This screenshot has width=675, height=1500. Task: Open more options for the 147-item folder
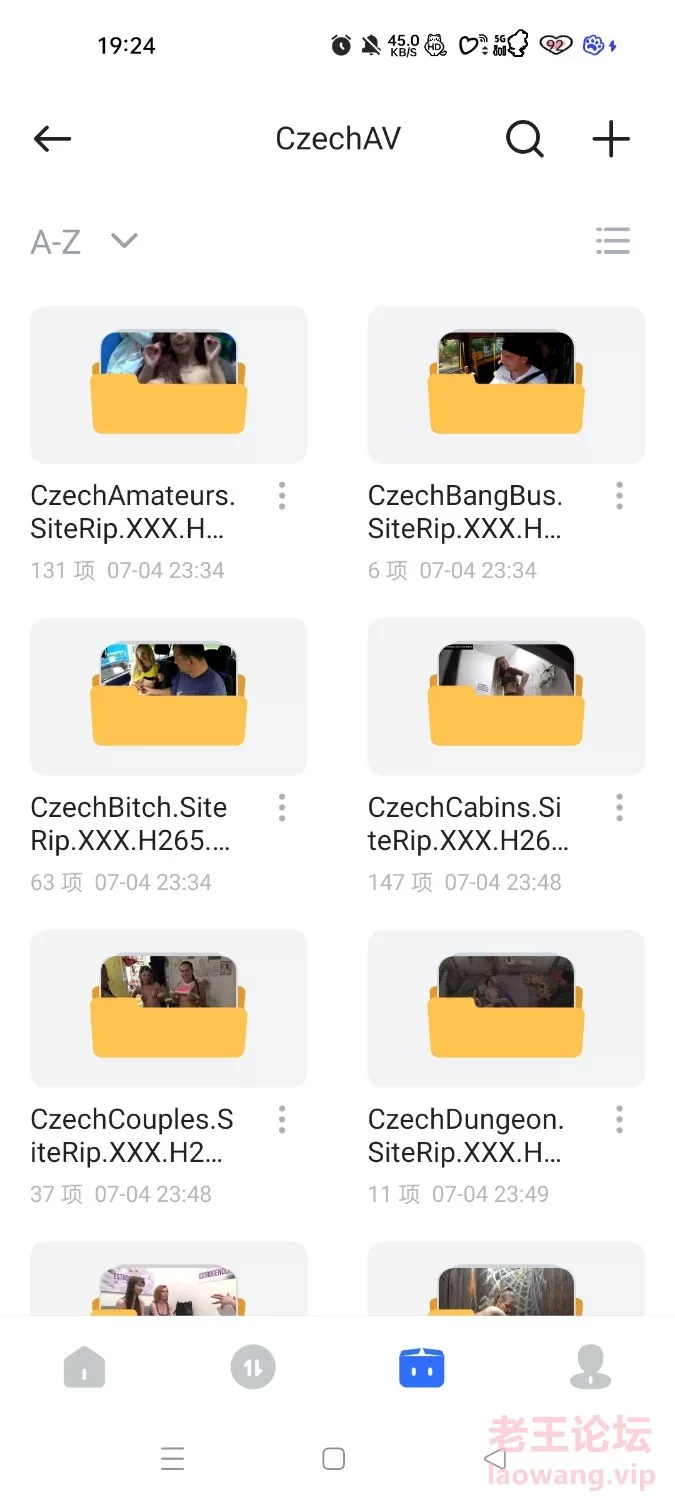coord(619,808)
